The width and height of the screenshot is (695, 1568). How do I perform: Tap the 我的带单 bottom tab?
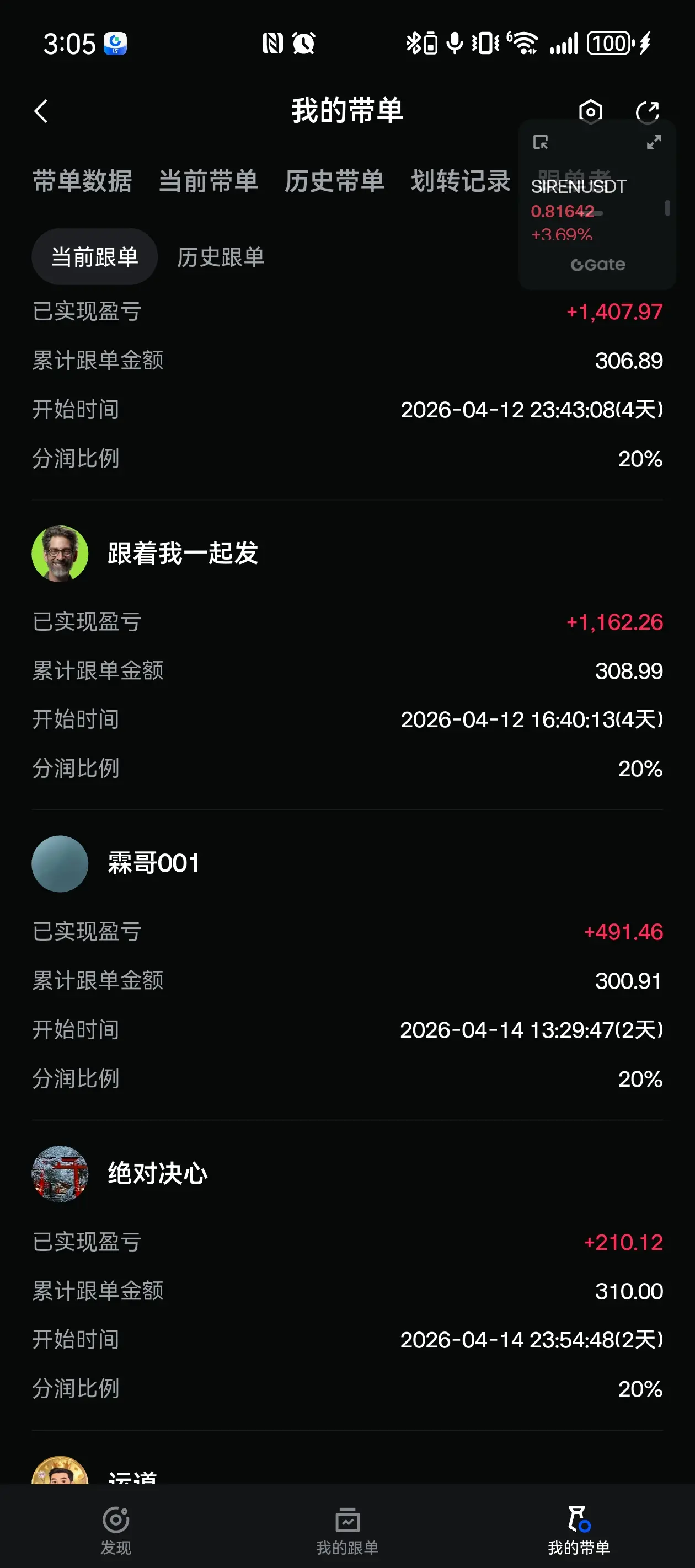pyautogui.click(x=579, y=1529)
